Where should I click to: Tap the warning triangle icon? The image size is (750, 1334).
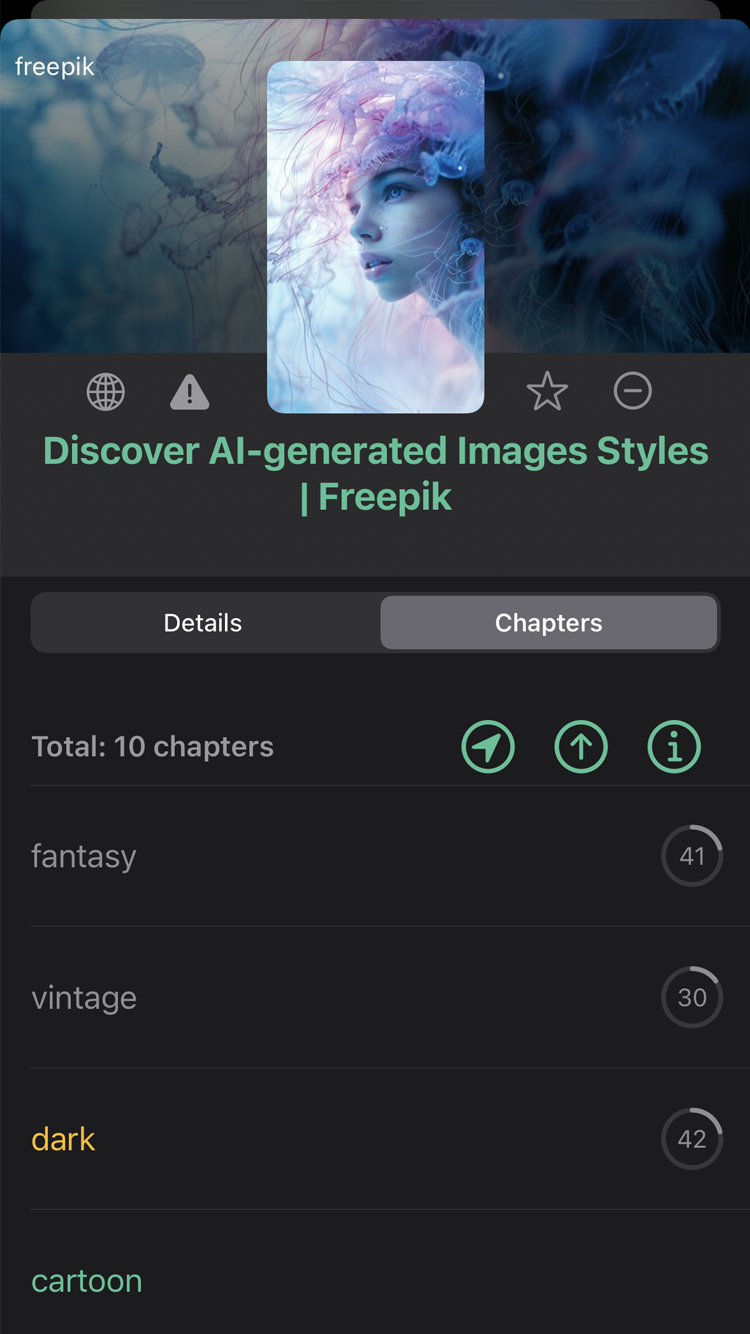189,392
